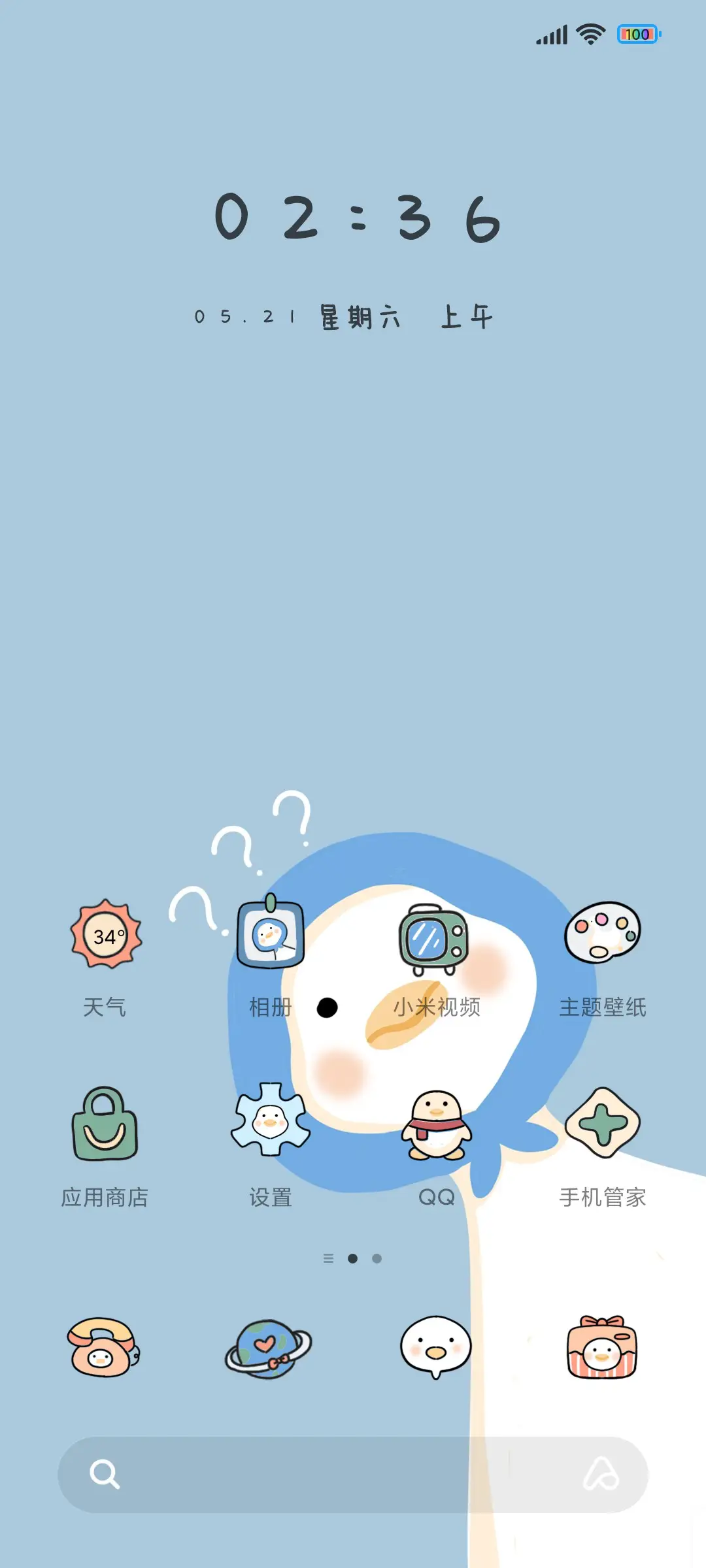706x1568 pixels.
Task: Open the duck-face messaging dock icon
Action: click(437, 1346)
